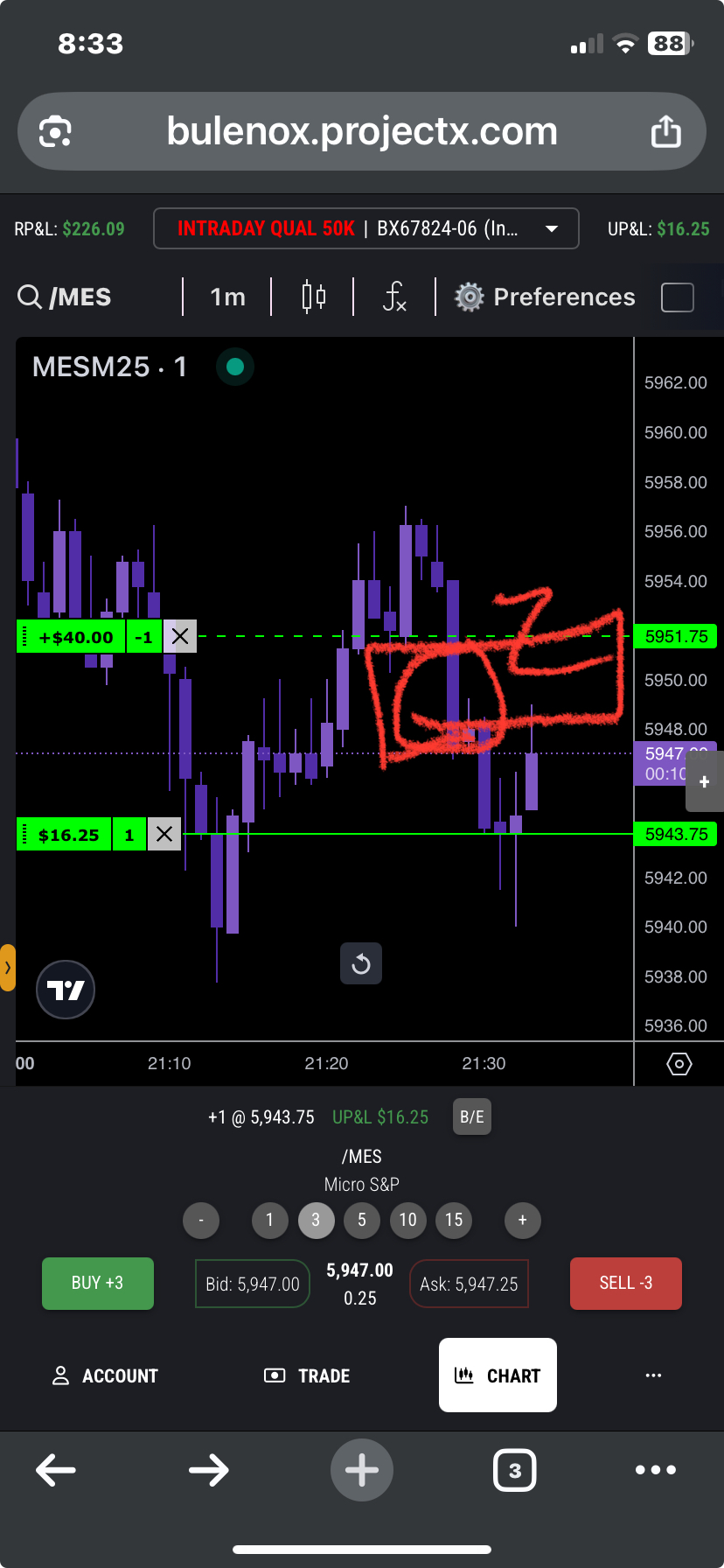
Task: Open candlestick chart type selector
Action: [x=313, y=297]
